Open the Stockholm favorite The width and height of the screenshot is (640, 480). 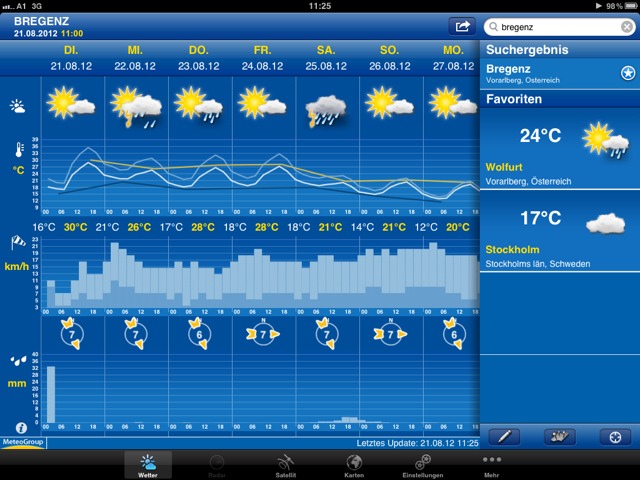[x=559, y=237]
